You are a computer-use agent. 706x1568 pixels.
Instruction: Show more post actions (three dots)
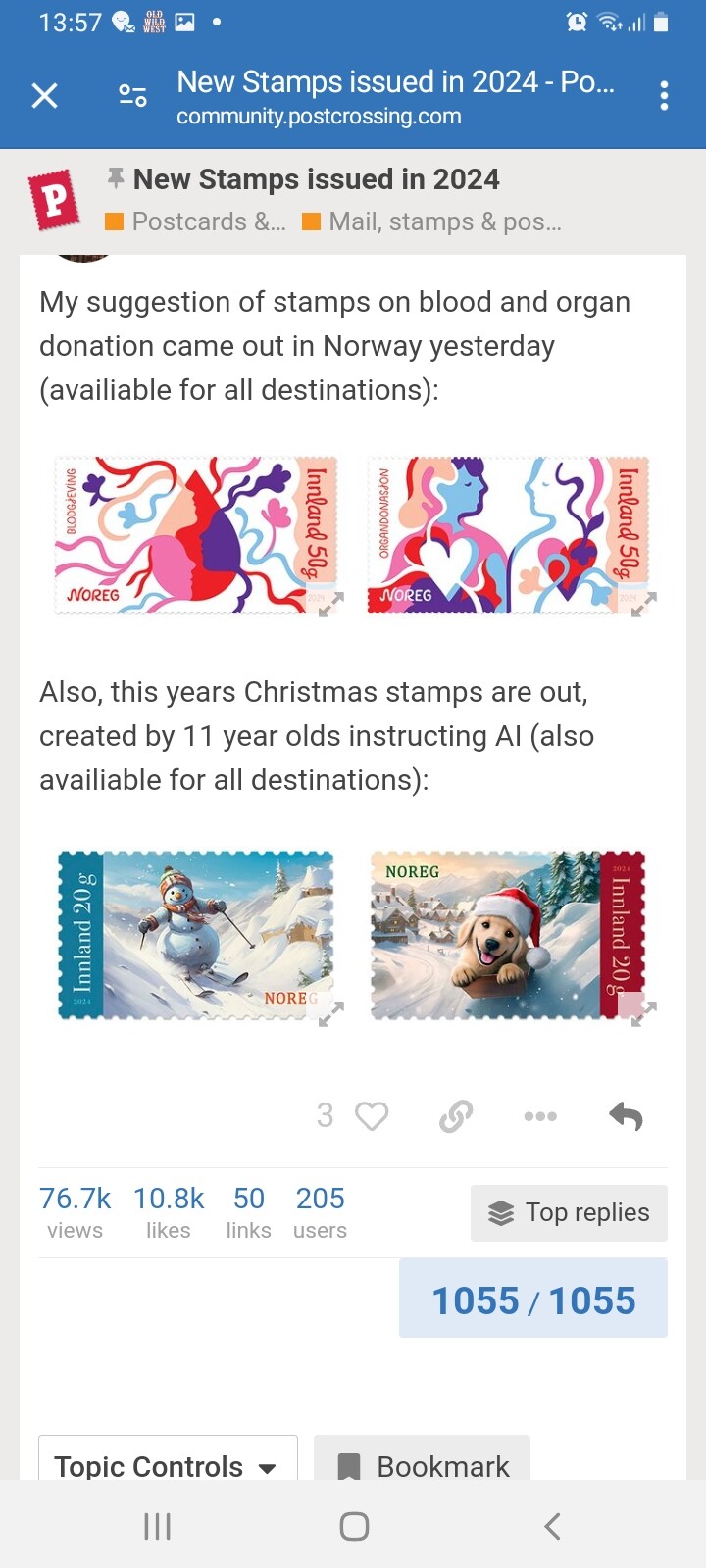pyautogui.click(x=540, y=1116)
